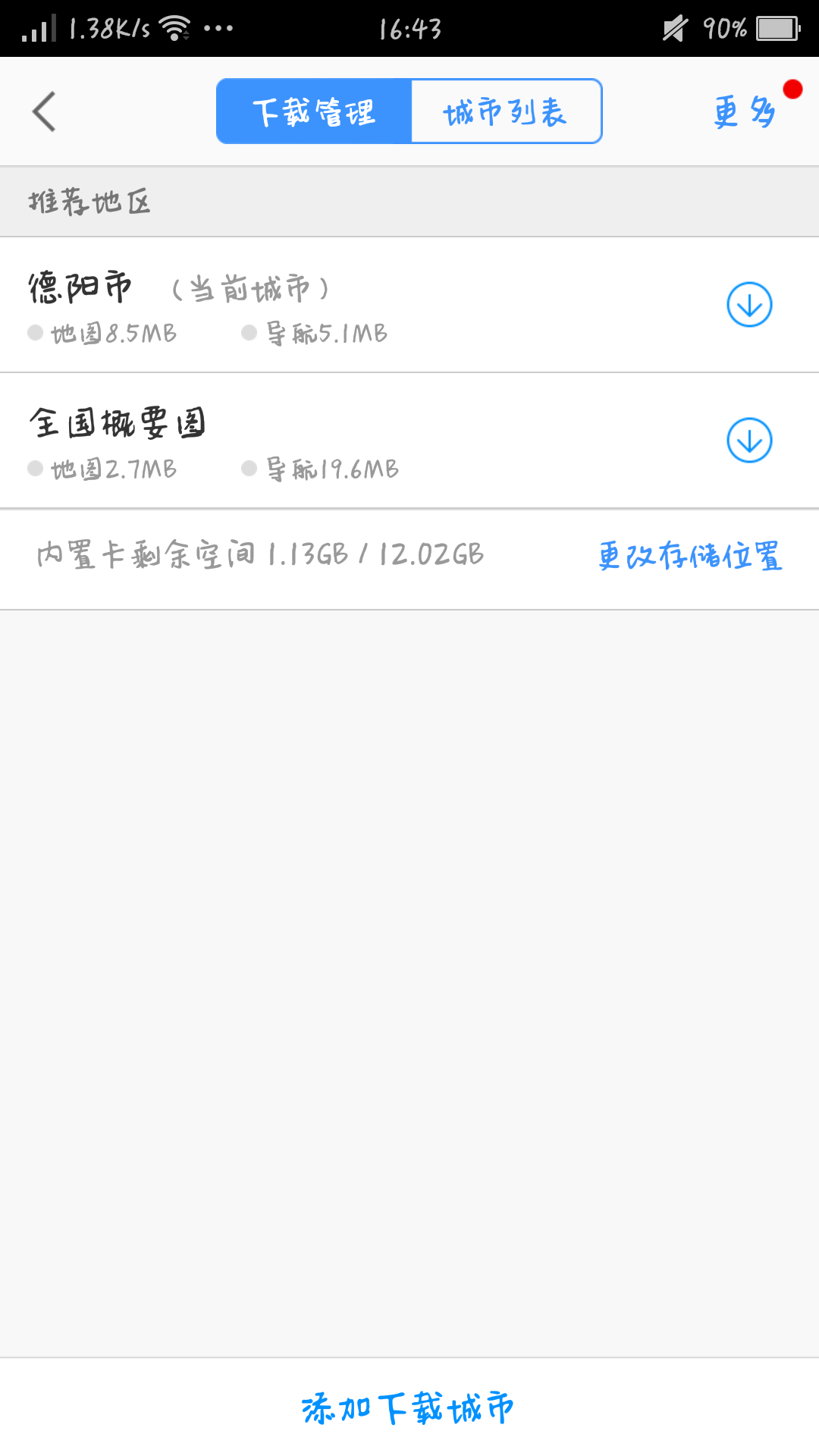Screen dimensions: 819x1456
Task: Open the 更多 menu
Action: (745, 111)
